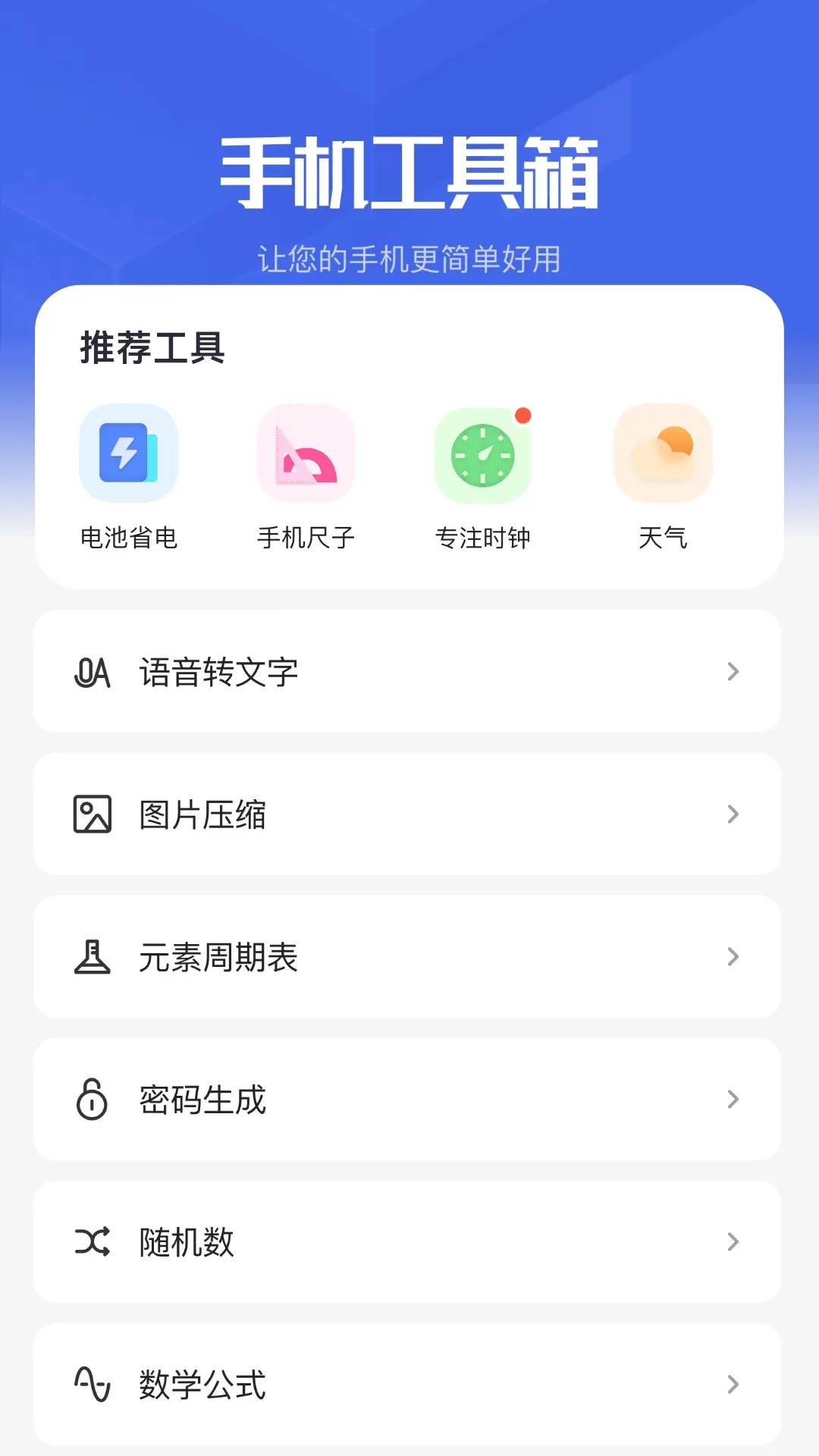This screenshot has width=819, height=1456.
Task: Expand the 密码生成 row chevron
Action: point(732,1099)
